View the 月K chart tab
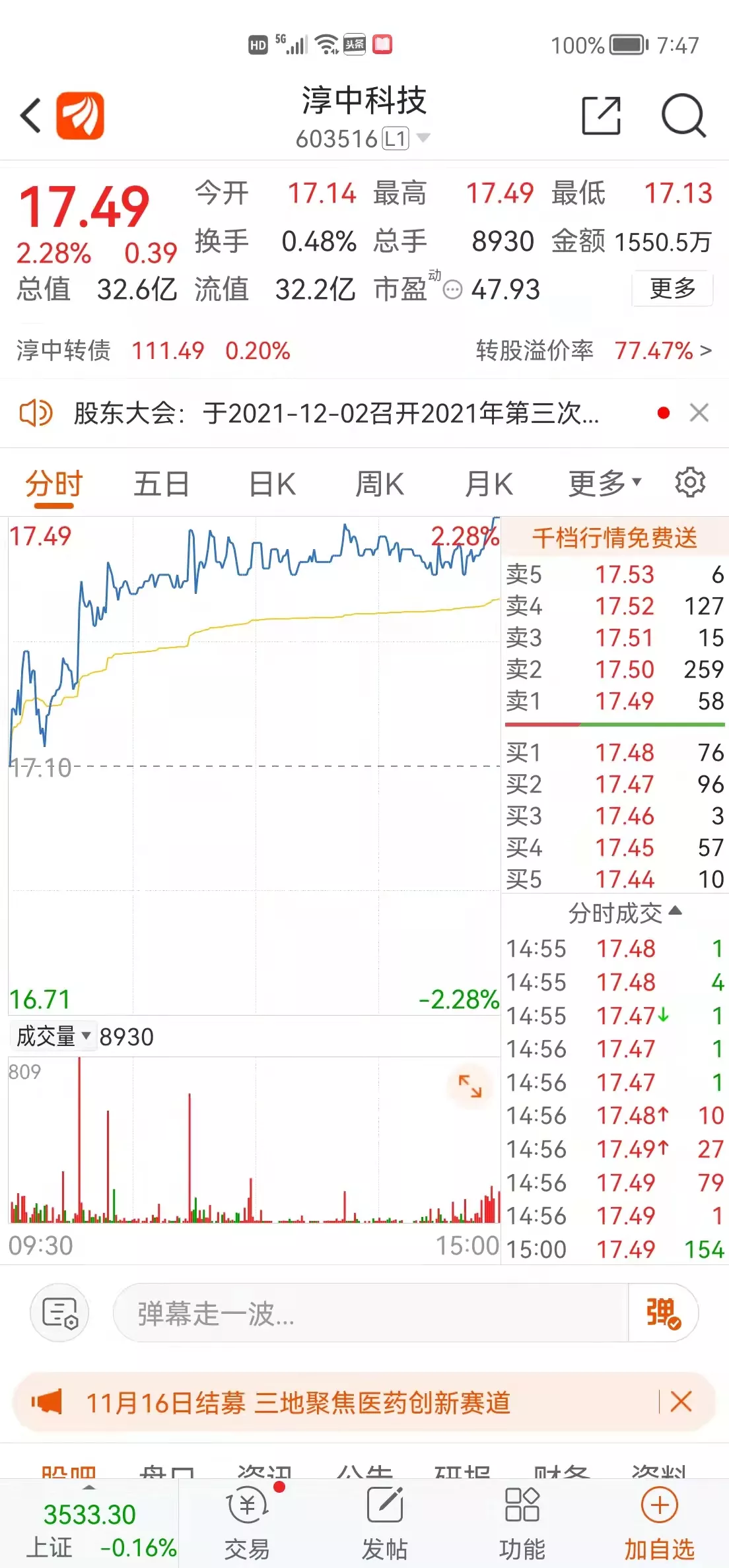729x1568 pixels. click(488, 484)
